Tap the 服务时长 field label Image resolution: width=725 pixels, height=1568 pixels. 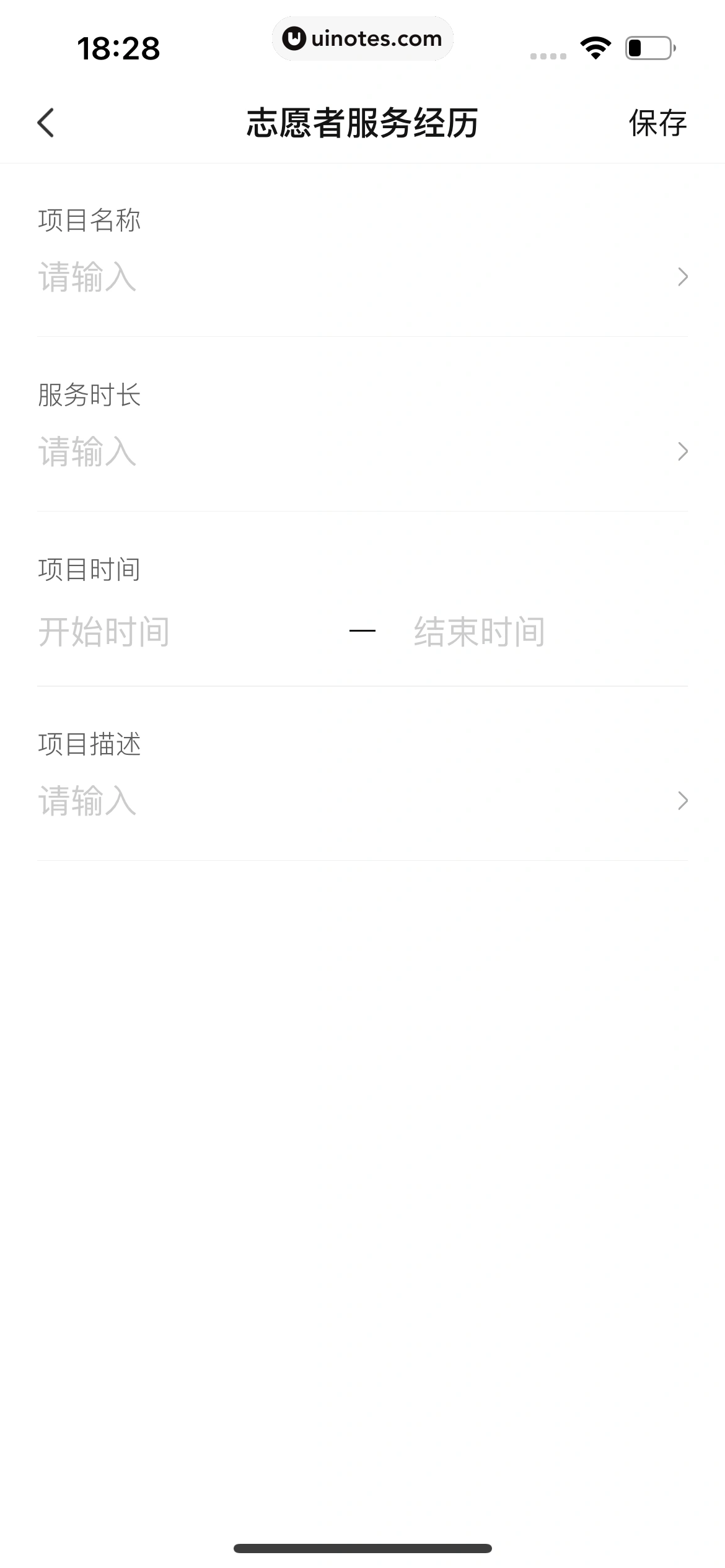[89, 396]
